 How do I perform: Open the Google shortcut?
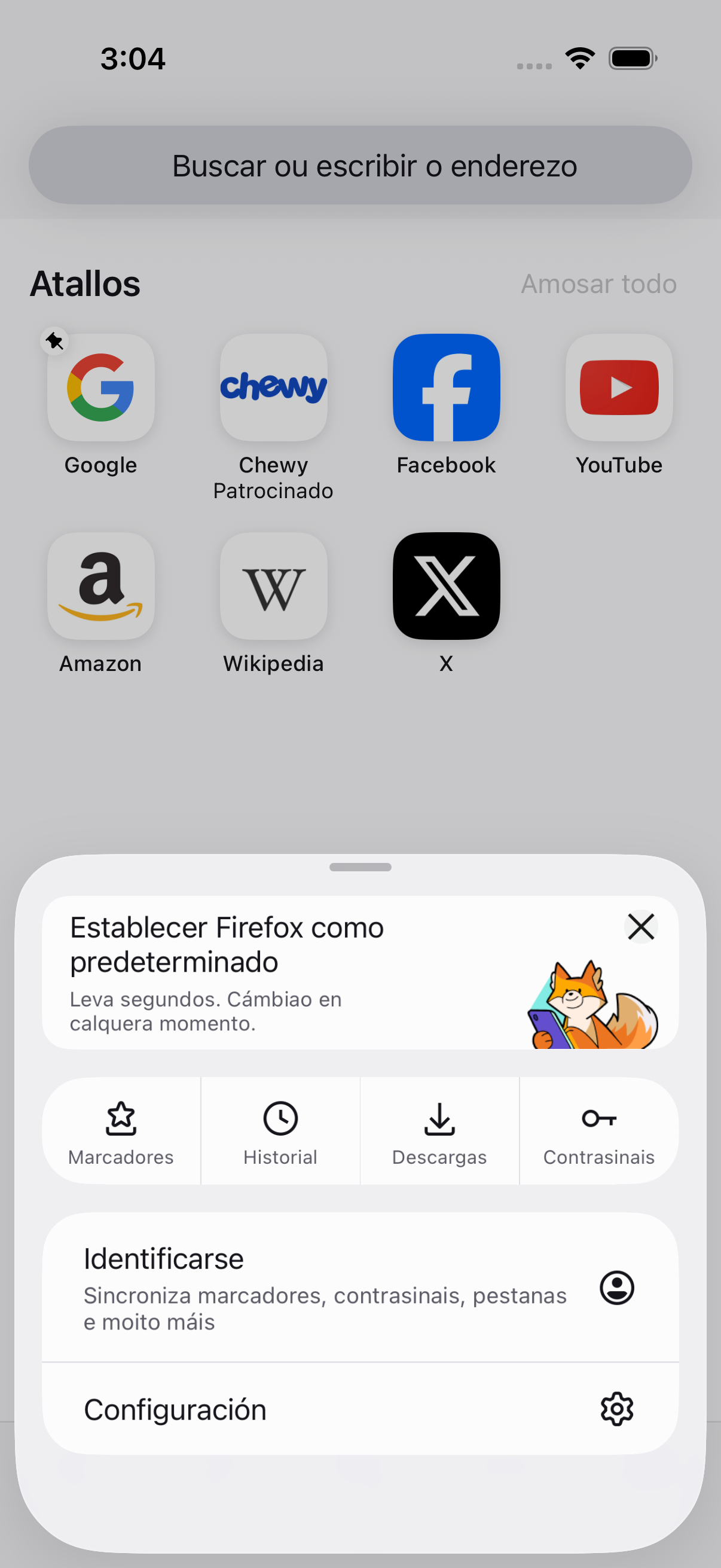pyautogui.click(x=101, y=388)
